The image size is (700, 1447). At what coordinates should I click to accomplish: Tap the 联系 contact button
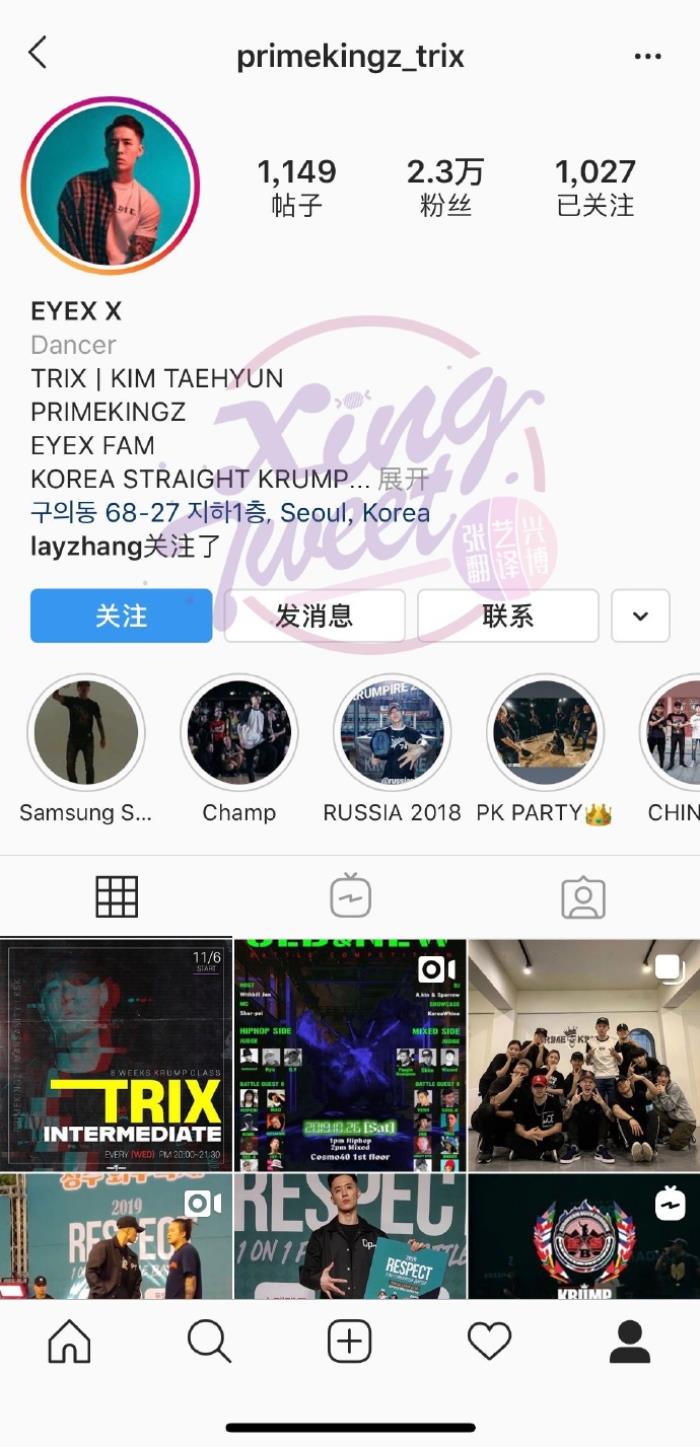[x=507, y=615]
